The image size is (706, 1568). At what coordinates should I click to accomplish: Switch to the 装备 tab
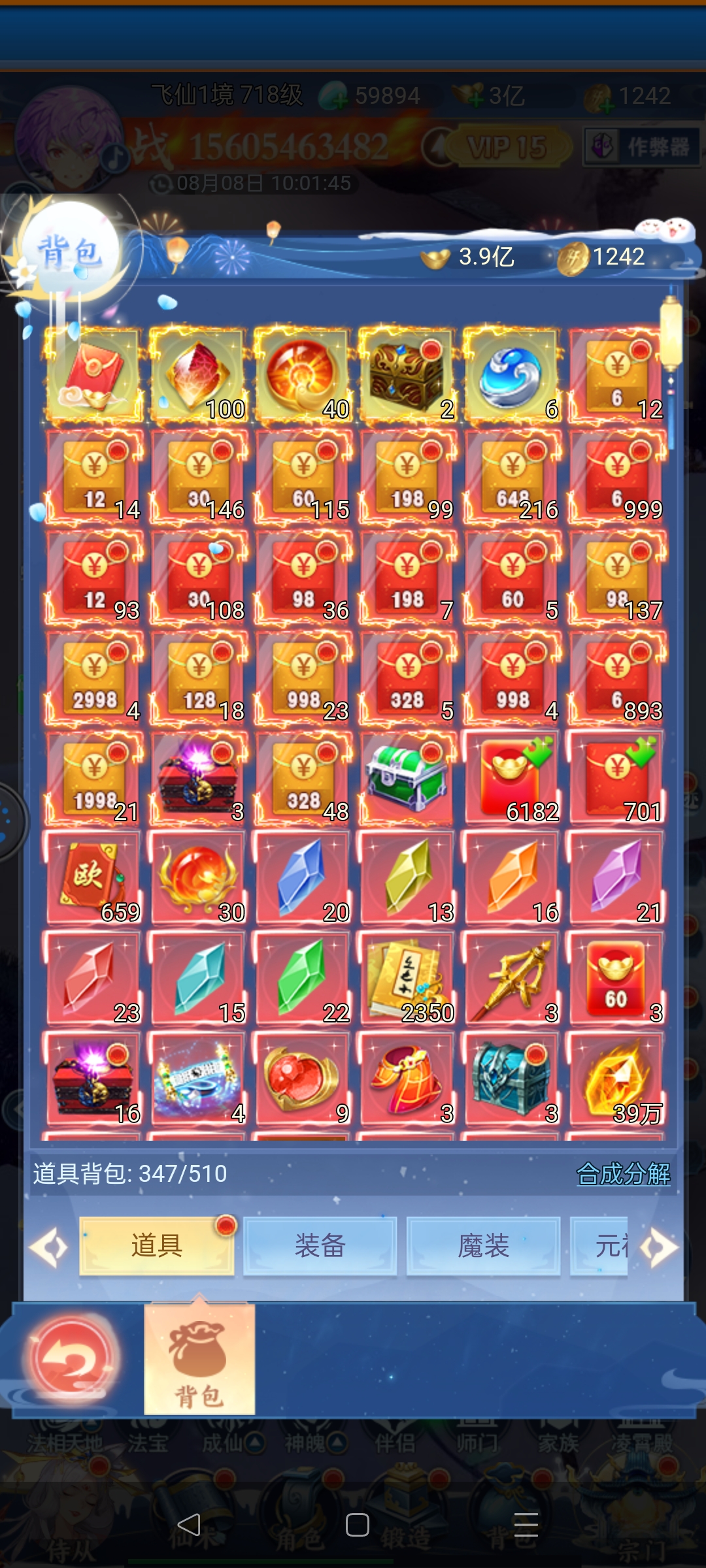(320, 1245)
